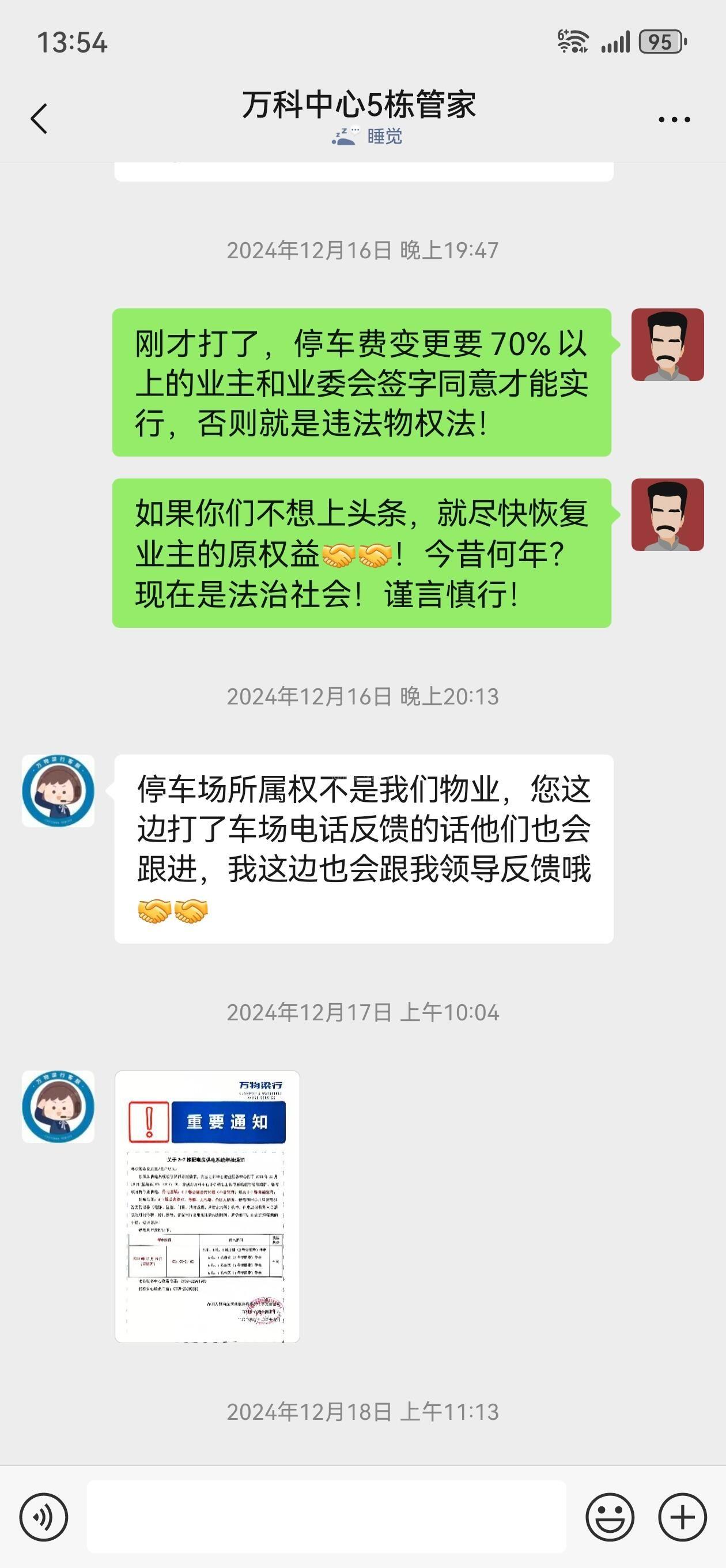This screenshot has width=726, height=1568.
Task: Go back from the chat
Action: (39, 118)
